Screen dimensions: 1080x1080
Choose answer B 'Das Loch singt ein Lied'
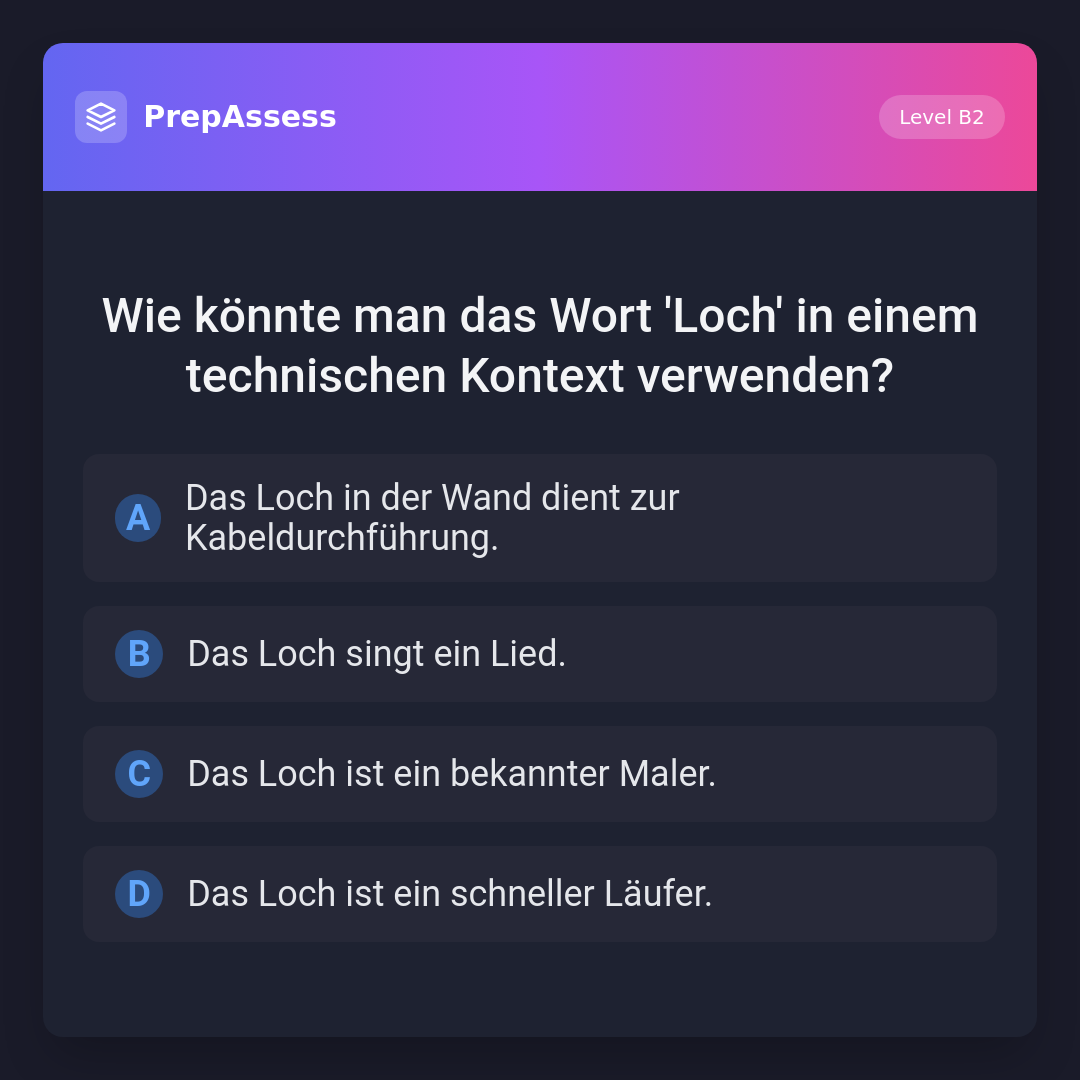[539, 654]
